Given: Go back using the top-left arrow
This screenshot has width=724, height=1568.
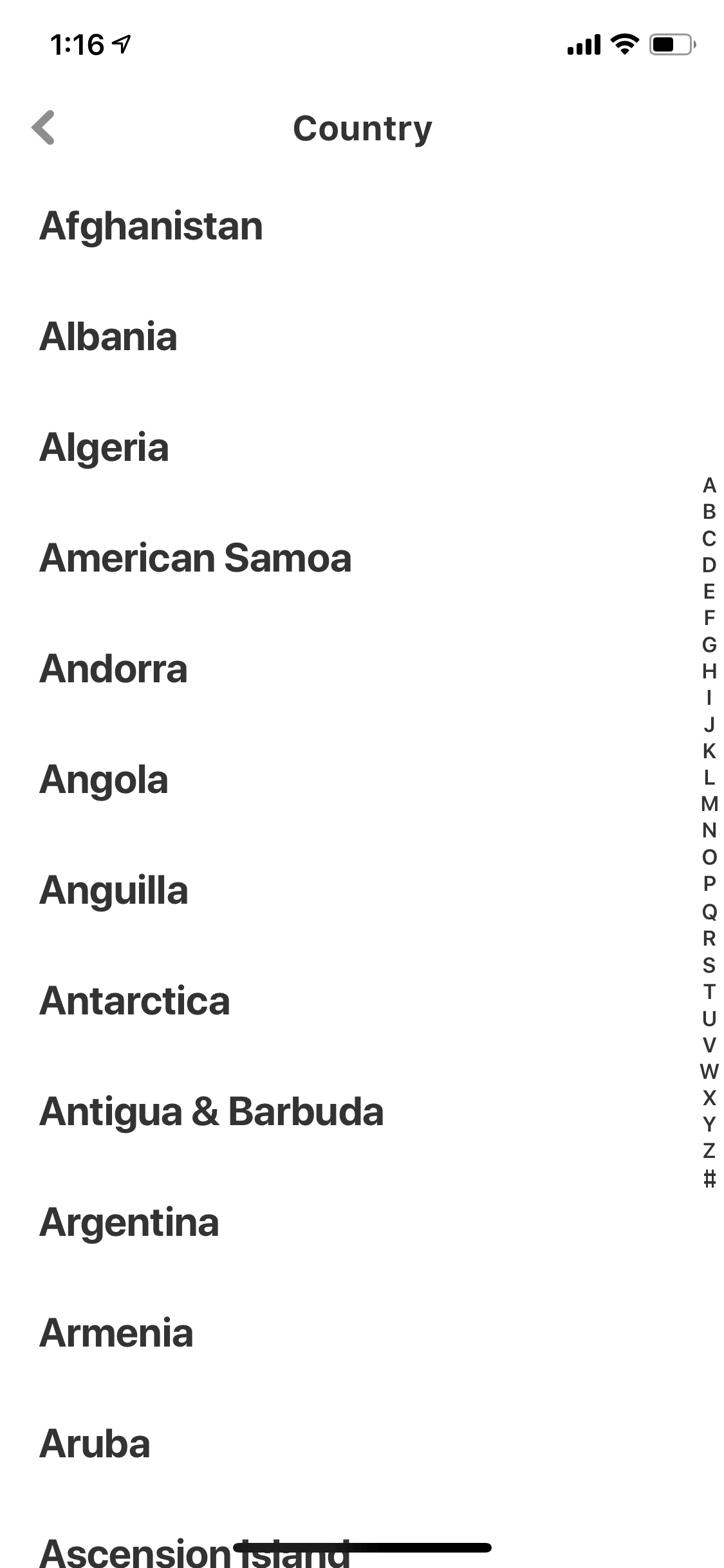Looking at the screenshot, I should coord(43,127).
